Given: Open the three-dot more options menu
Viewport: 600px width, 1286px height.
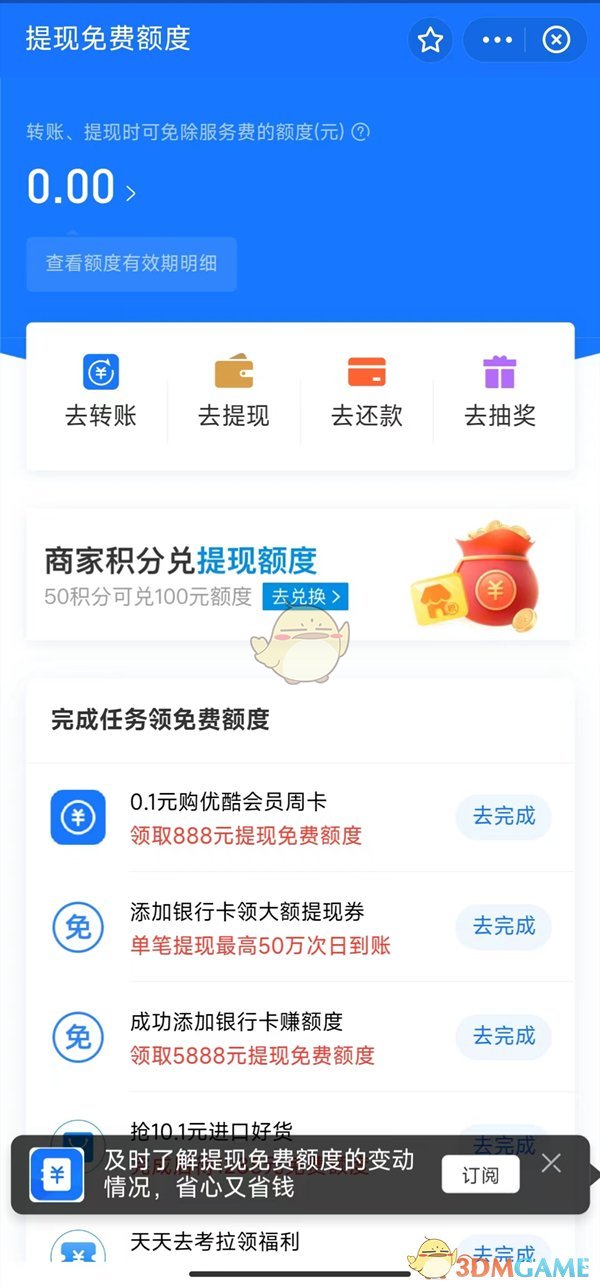Looking at the screenshot, I should (x=497, y=40).
